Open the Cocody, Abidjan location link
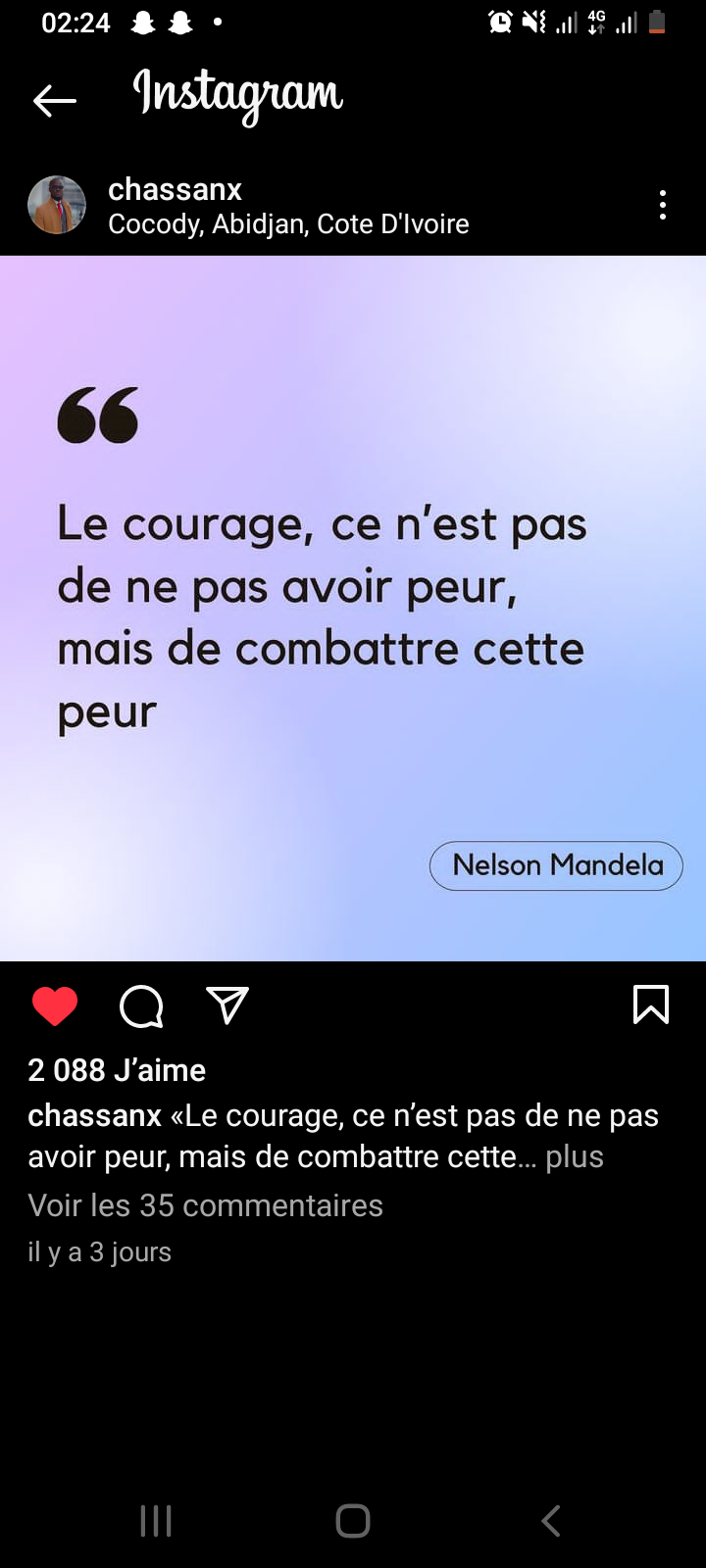 pyautogui.click(x=288, y=224)
